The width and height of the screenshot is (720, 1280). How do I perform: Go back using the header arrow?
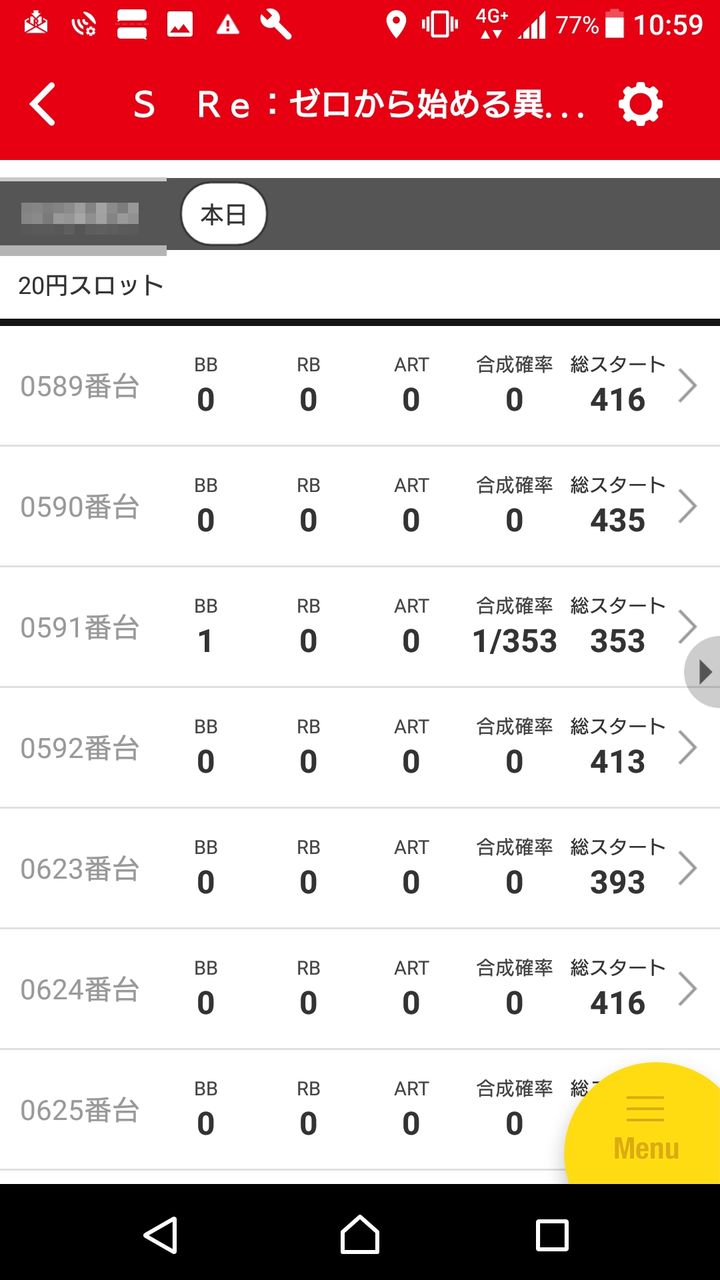click(42, 104)
